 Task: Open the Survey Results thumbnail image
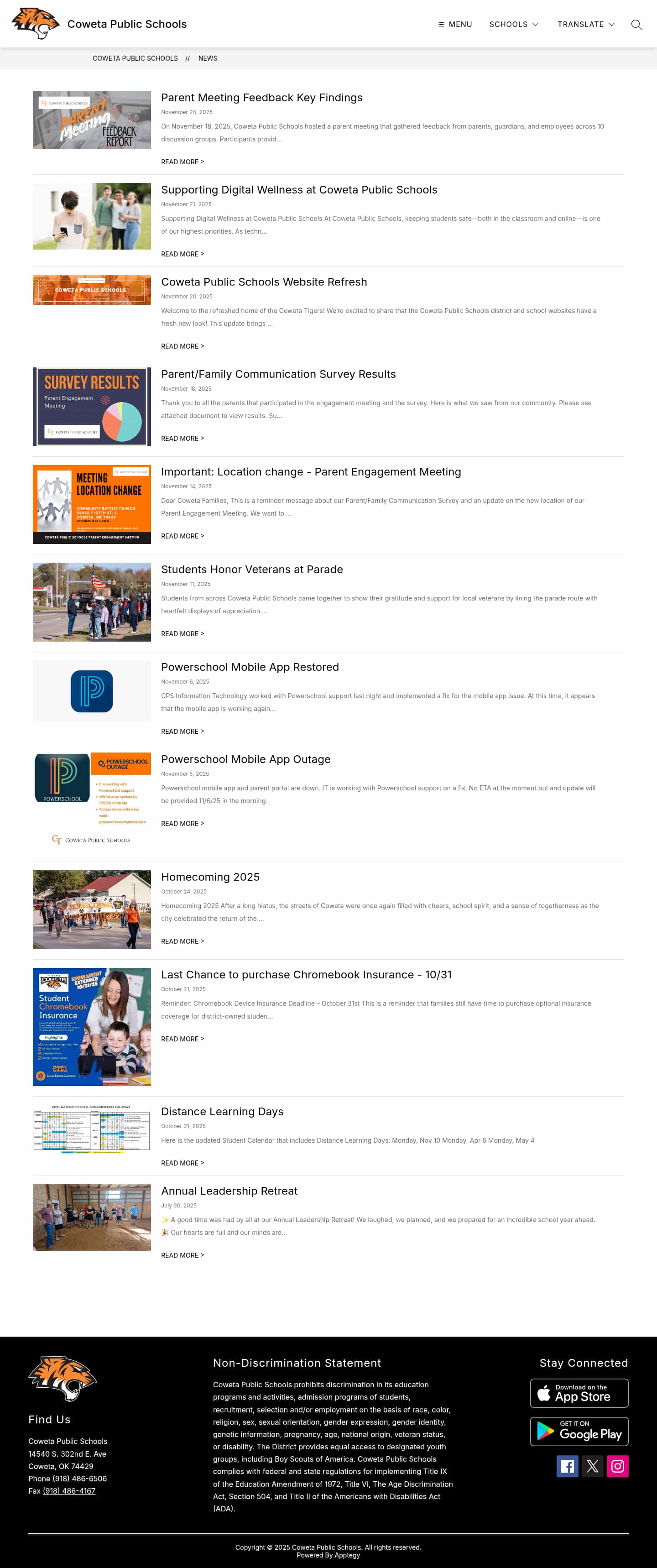pos(92,407)
